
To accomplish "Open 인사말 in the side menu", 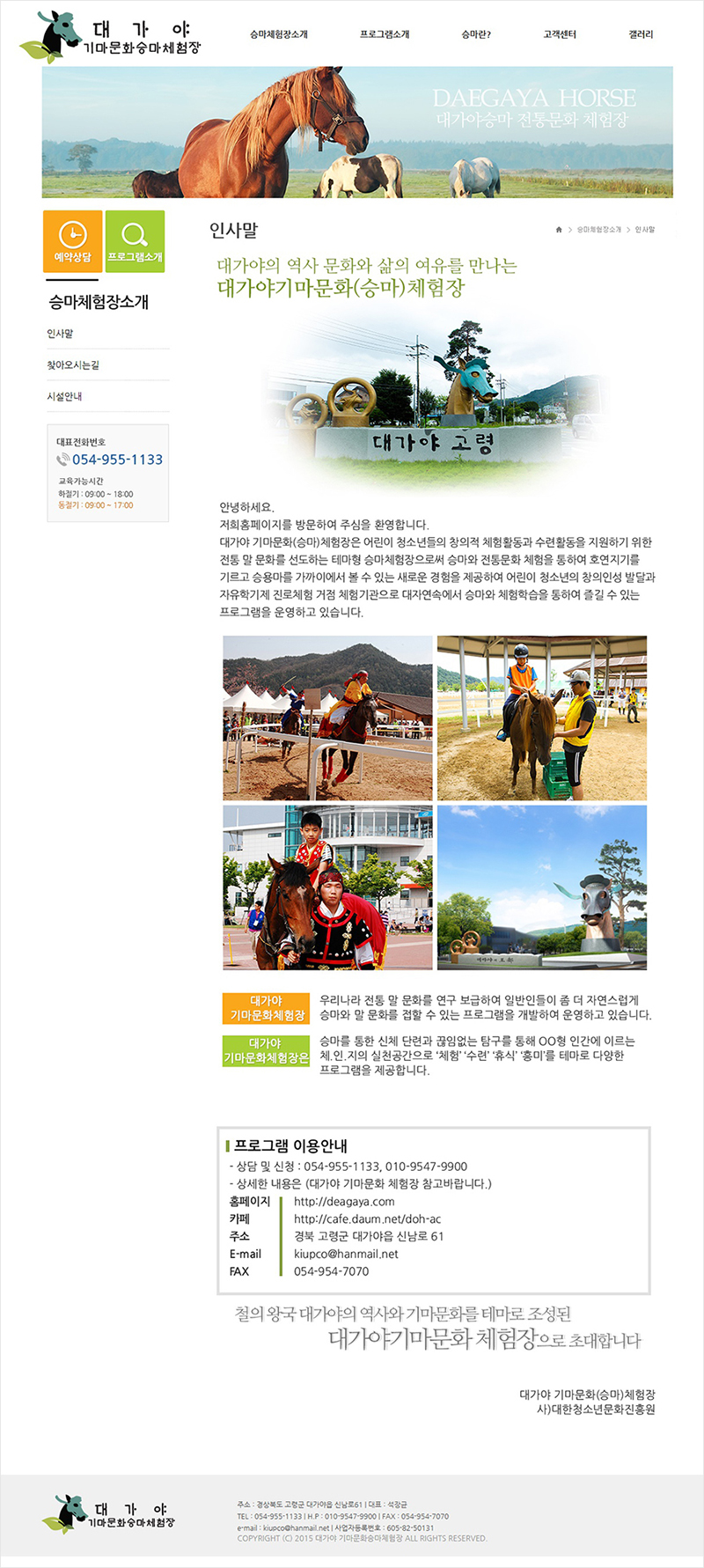I will click(61, 334).
